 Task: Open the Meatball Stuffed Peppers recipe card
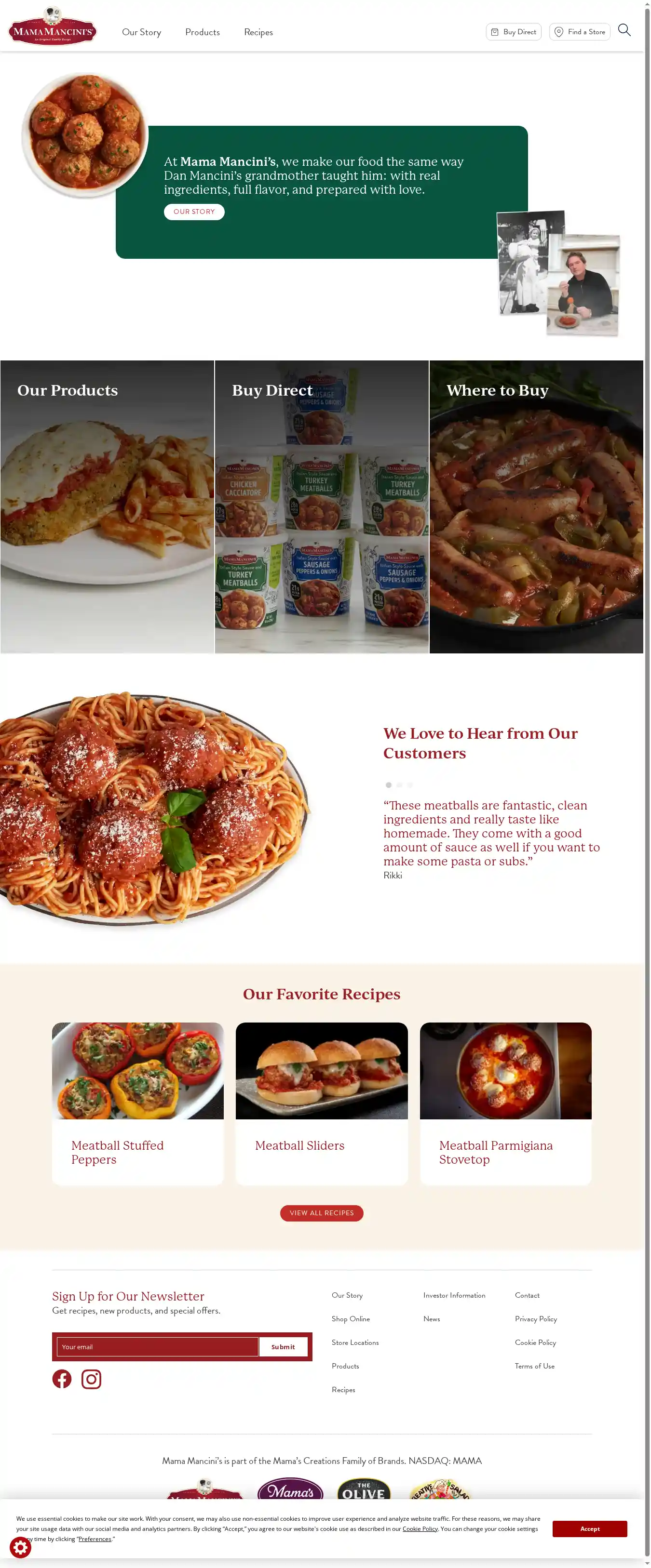pyautogui.click(x=137, y=1103)
